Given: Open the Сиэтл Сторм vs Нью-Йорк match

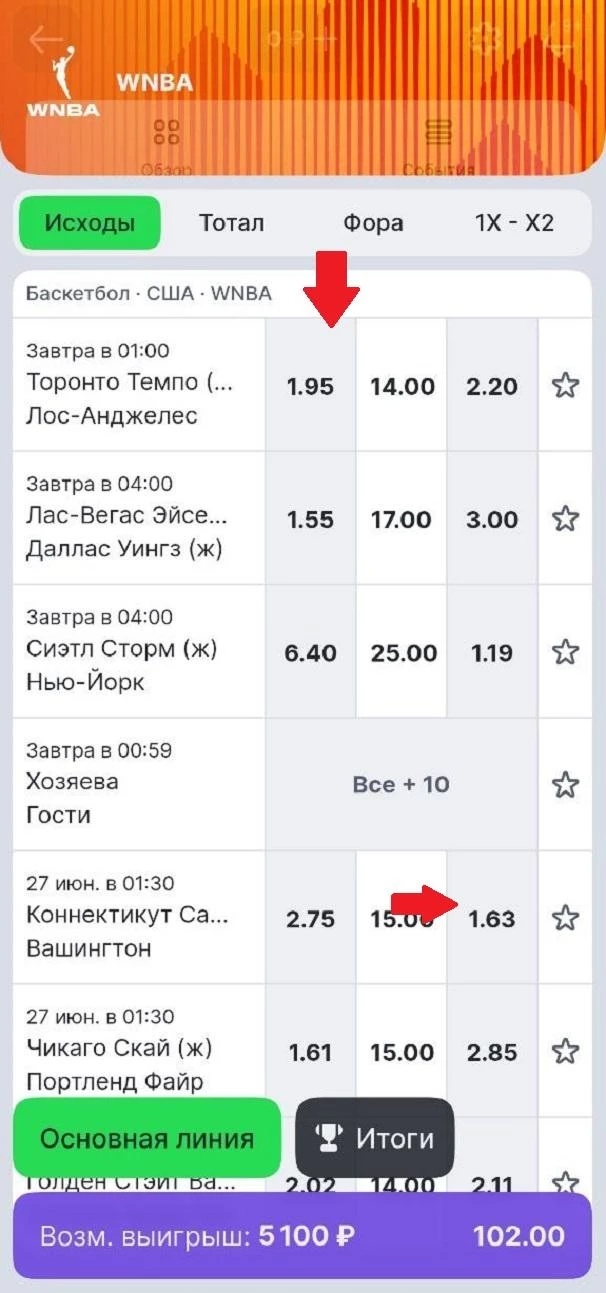Looking at the screenshot, I should coord(138,652).
